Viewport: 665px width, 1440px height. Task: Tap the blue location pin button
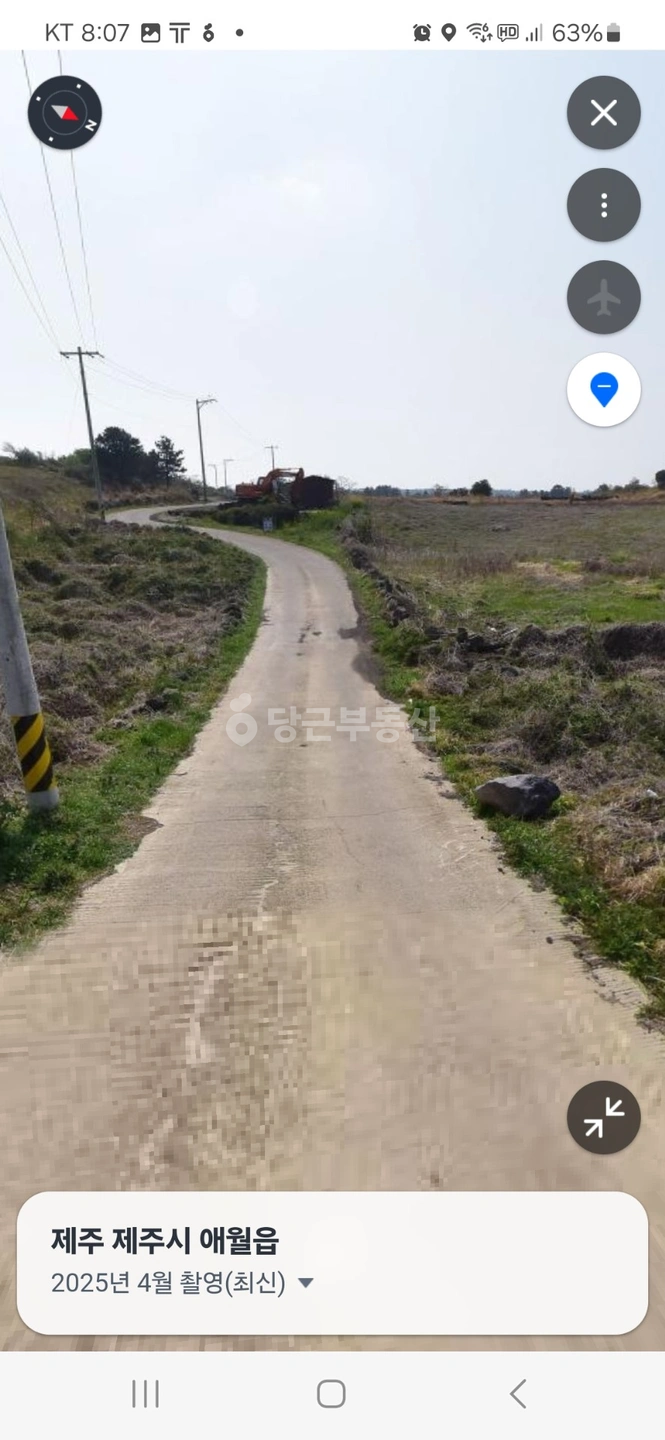pyautogui.click(x=603, y=389)
